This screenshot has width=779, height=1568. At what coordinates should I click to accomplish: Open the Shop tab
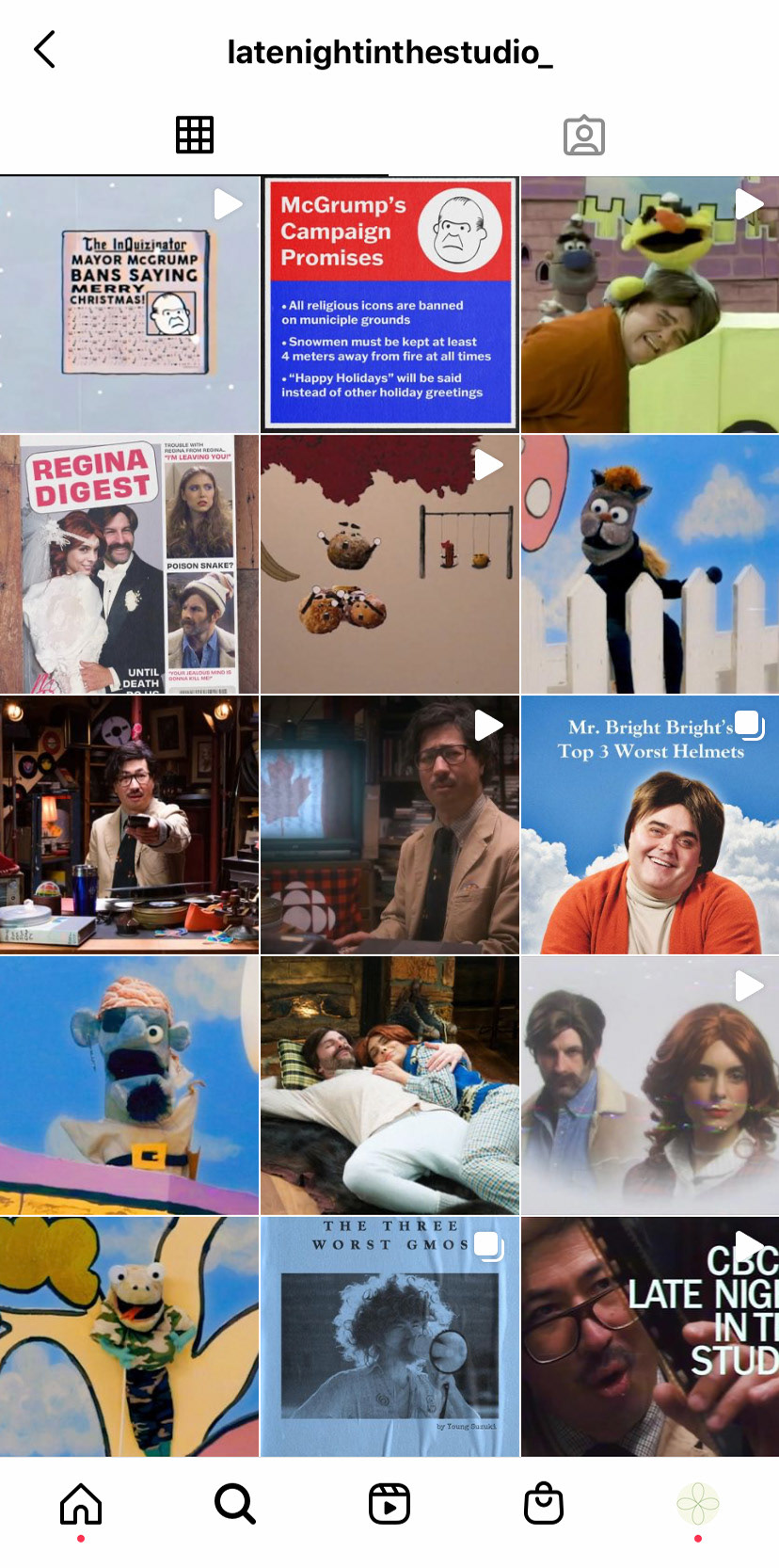[543, 1503]
